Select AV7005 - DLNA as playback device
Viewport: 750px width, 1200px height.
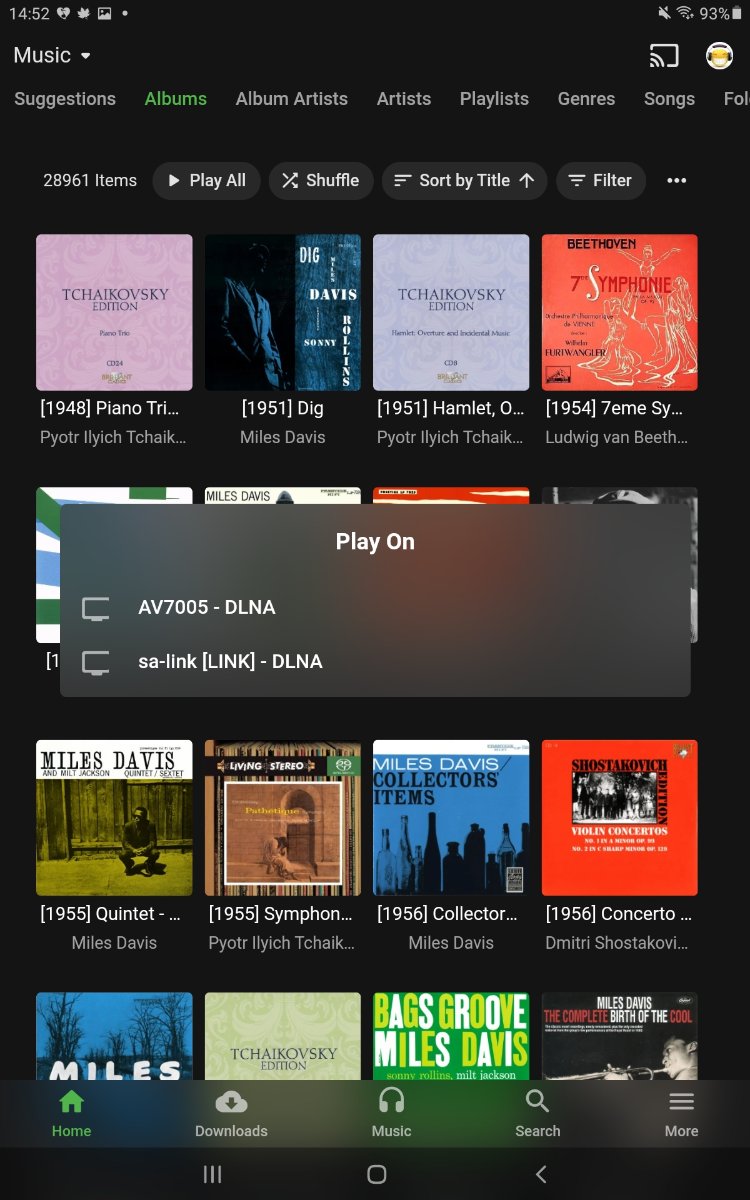coord(375,607)
